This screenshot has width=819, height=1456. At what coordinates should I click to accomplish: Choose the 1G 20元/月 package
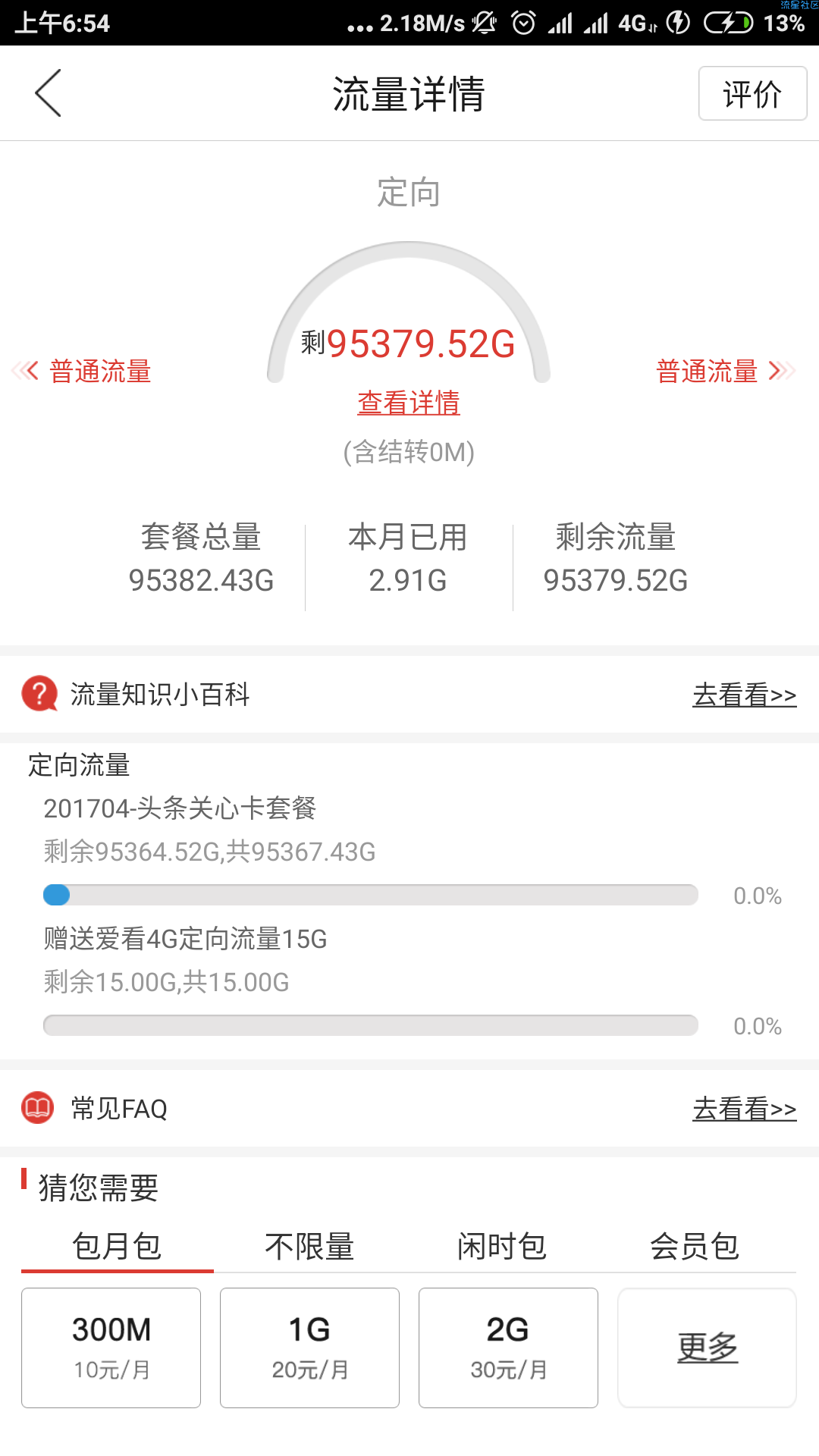[x=309, y=1348]
